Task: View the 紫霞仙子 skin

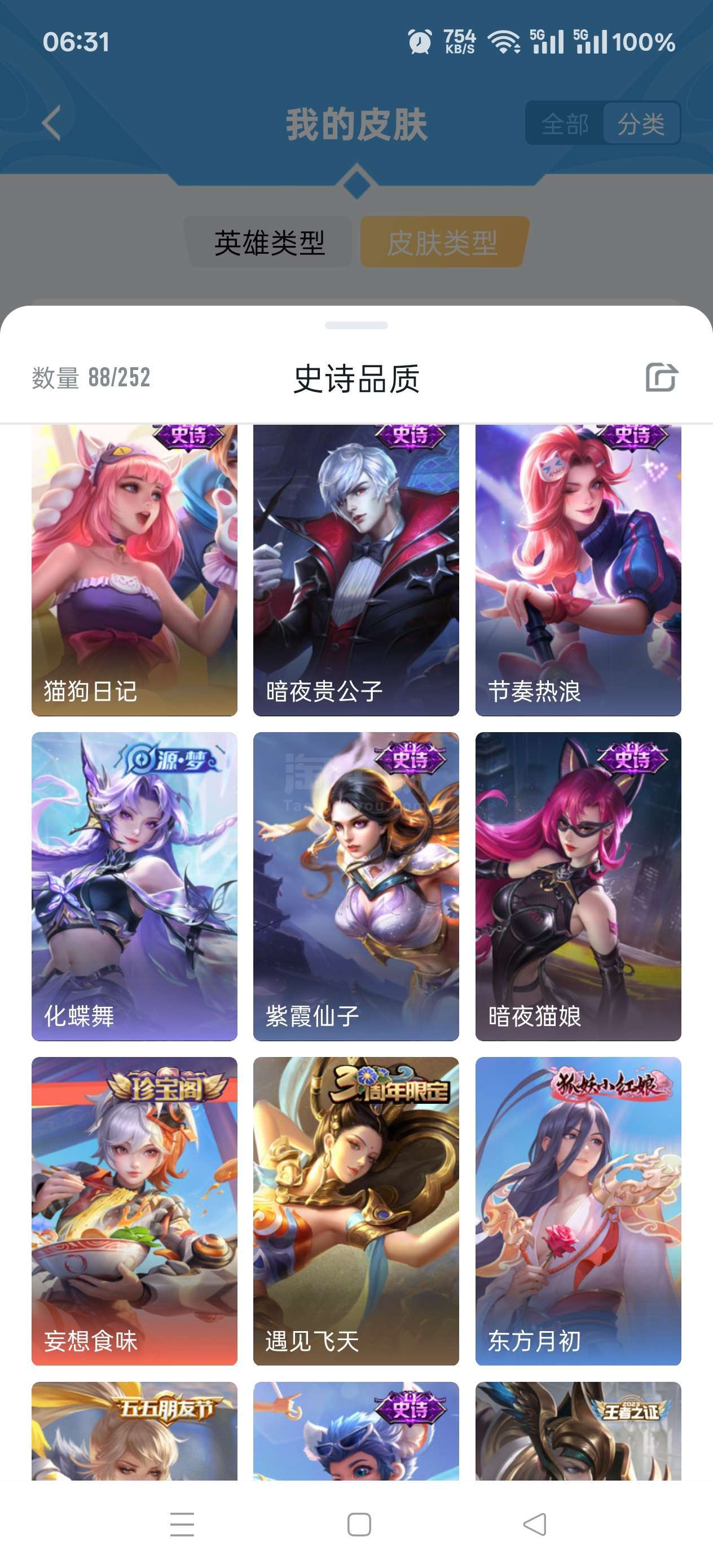Action: (x=356, y=886)
